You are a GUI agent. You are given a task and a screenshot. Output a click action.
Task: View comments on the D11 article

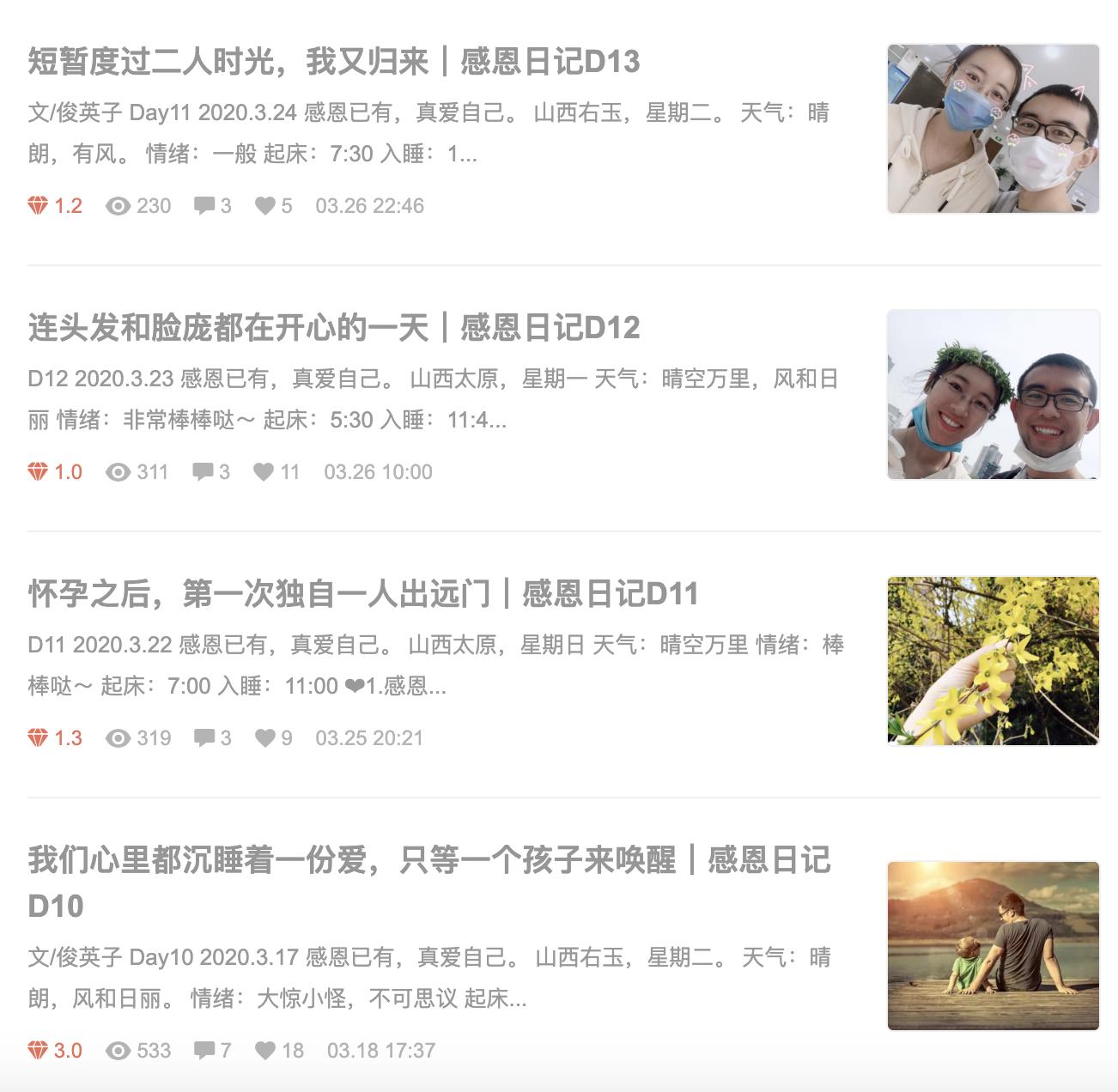click(212, 738)
